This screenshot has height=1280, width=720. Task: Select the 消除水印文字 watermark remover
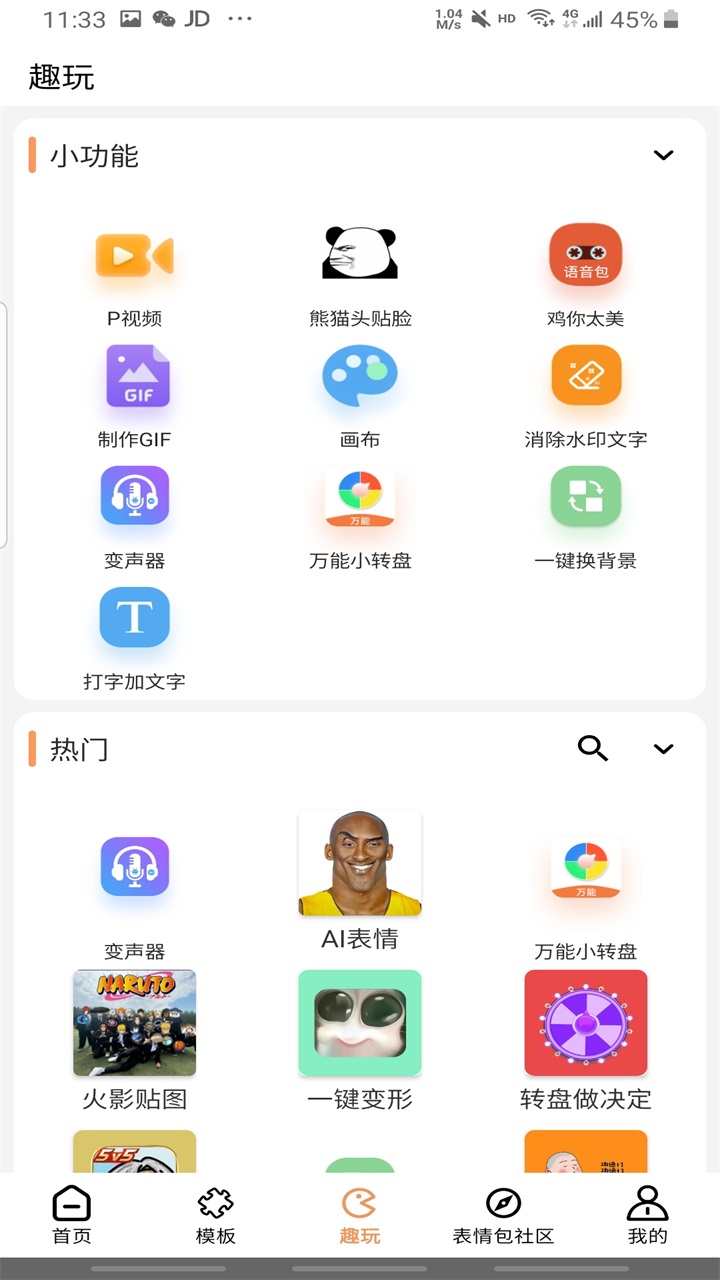pyautogui.click(x=585, y=377)
